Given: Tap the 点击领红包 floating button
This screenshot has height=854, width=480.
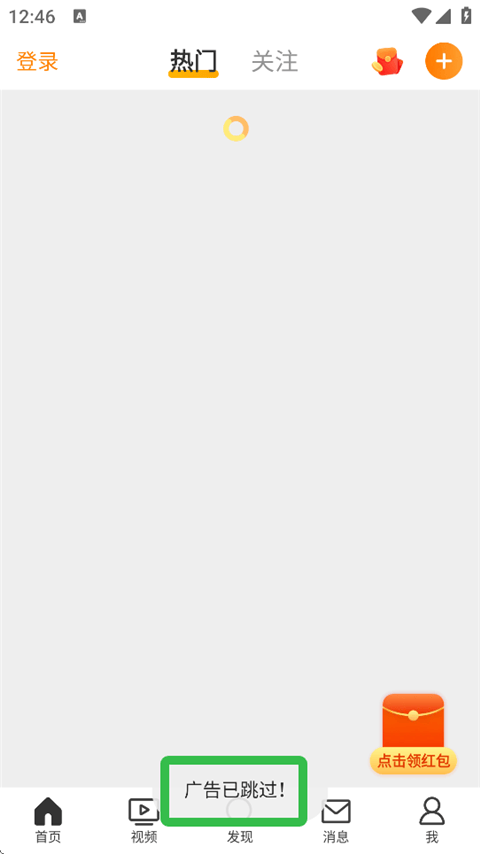Looking at the screenshot, I should [413, 734].
